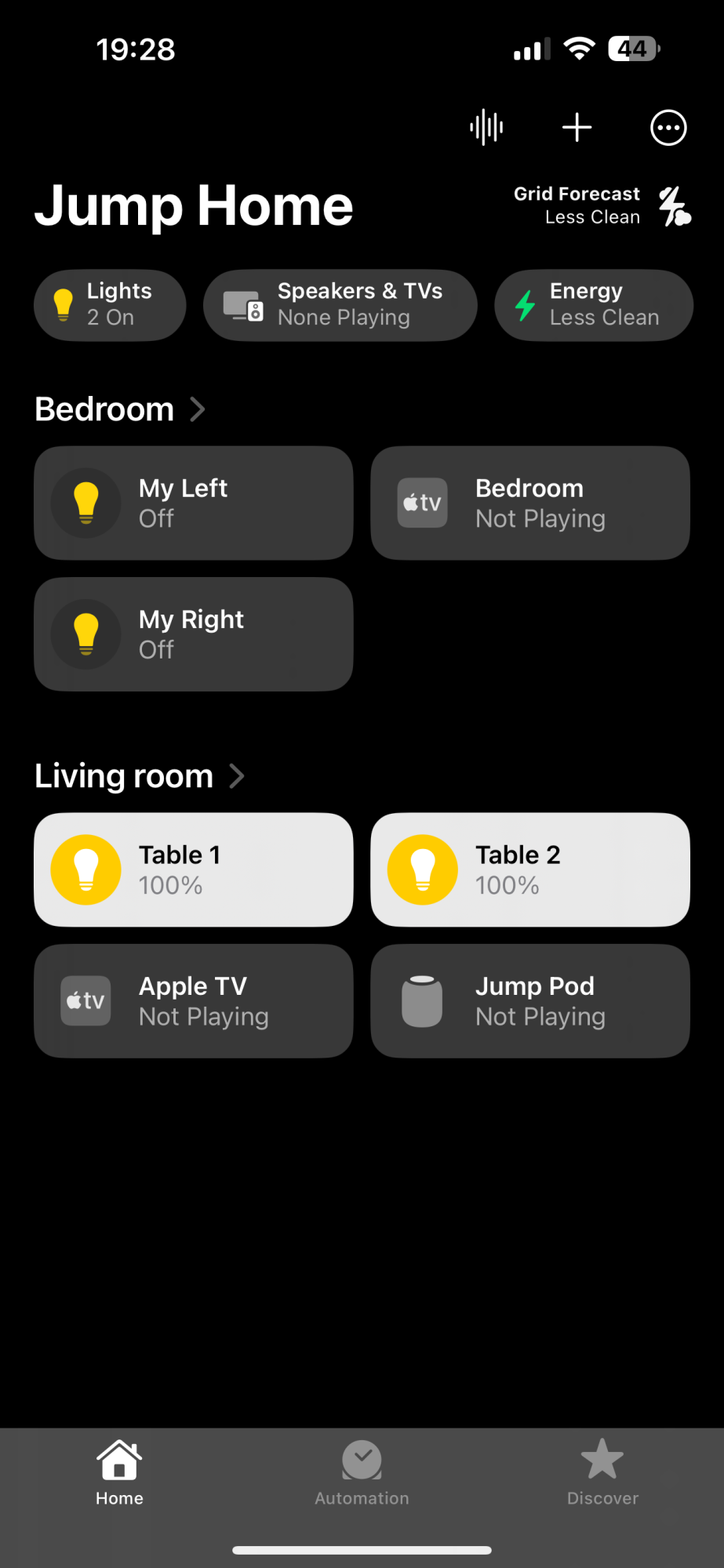Open the Energy category chip
Image resolution: width=724 pixels, height=1568 pixels.
(594, 305)
